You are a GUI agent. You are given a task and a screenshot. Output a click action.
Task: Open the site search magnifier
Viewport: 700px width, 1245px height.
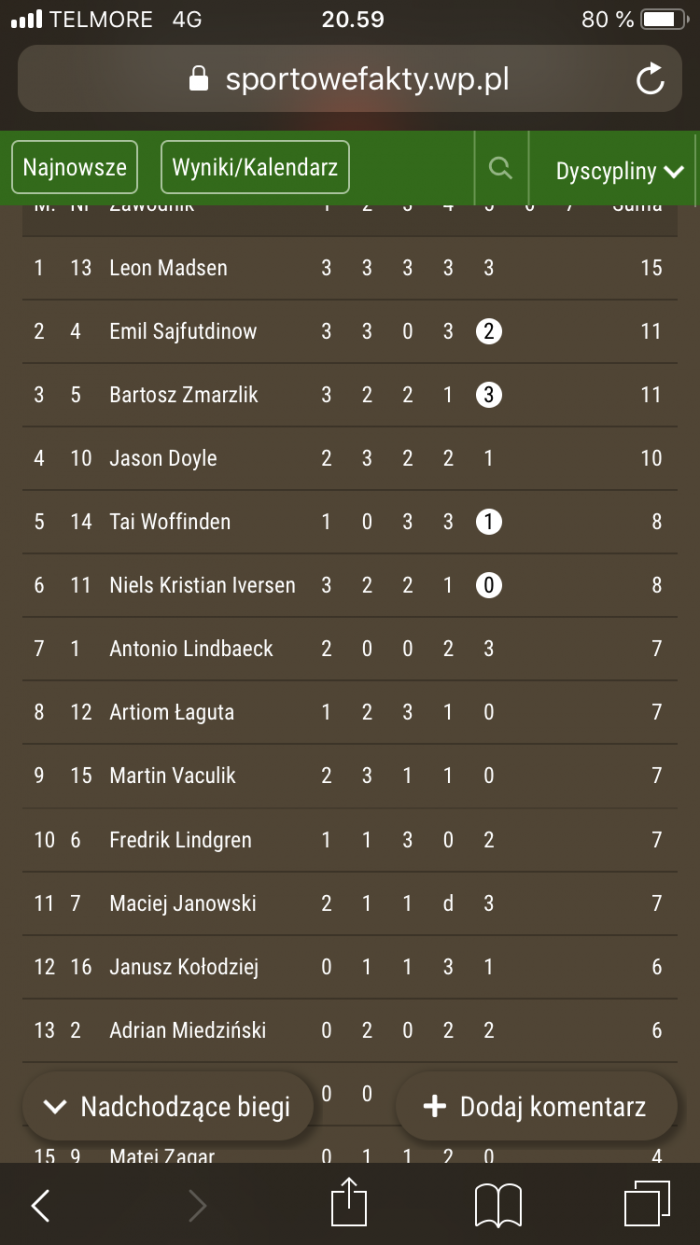500,168
